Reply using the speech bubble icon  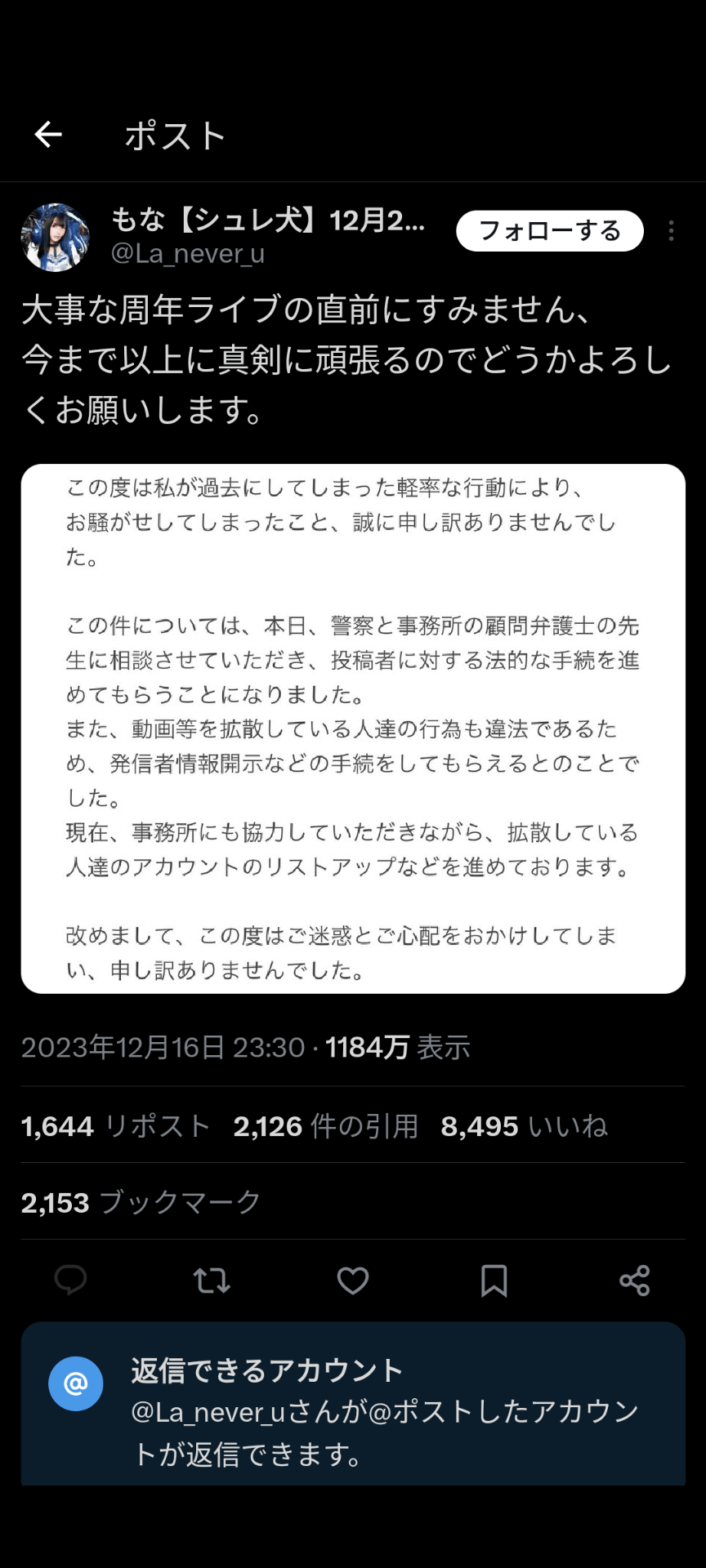tap(70, 1281)
